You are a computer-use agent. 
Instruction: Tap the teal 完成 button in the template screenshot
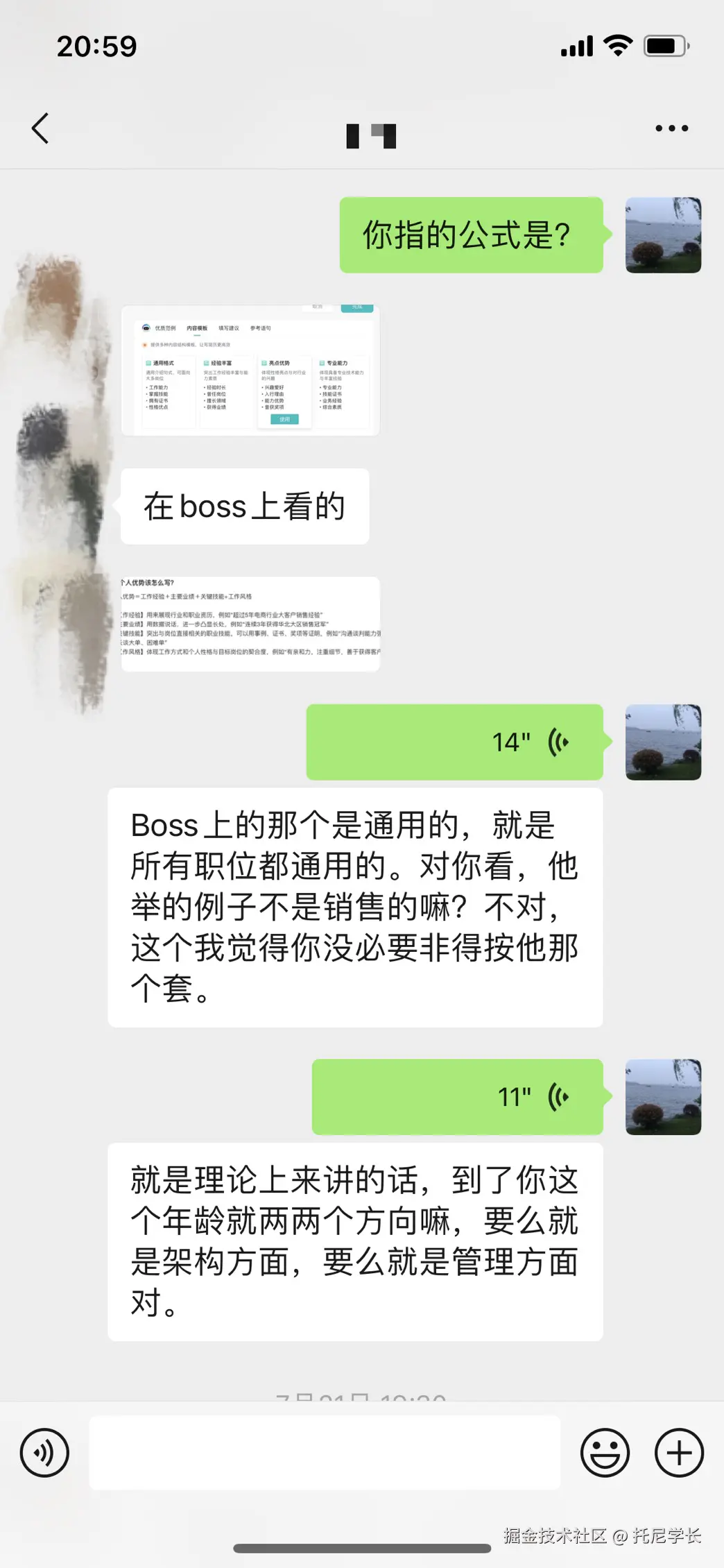[358, 308]
